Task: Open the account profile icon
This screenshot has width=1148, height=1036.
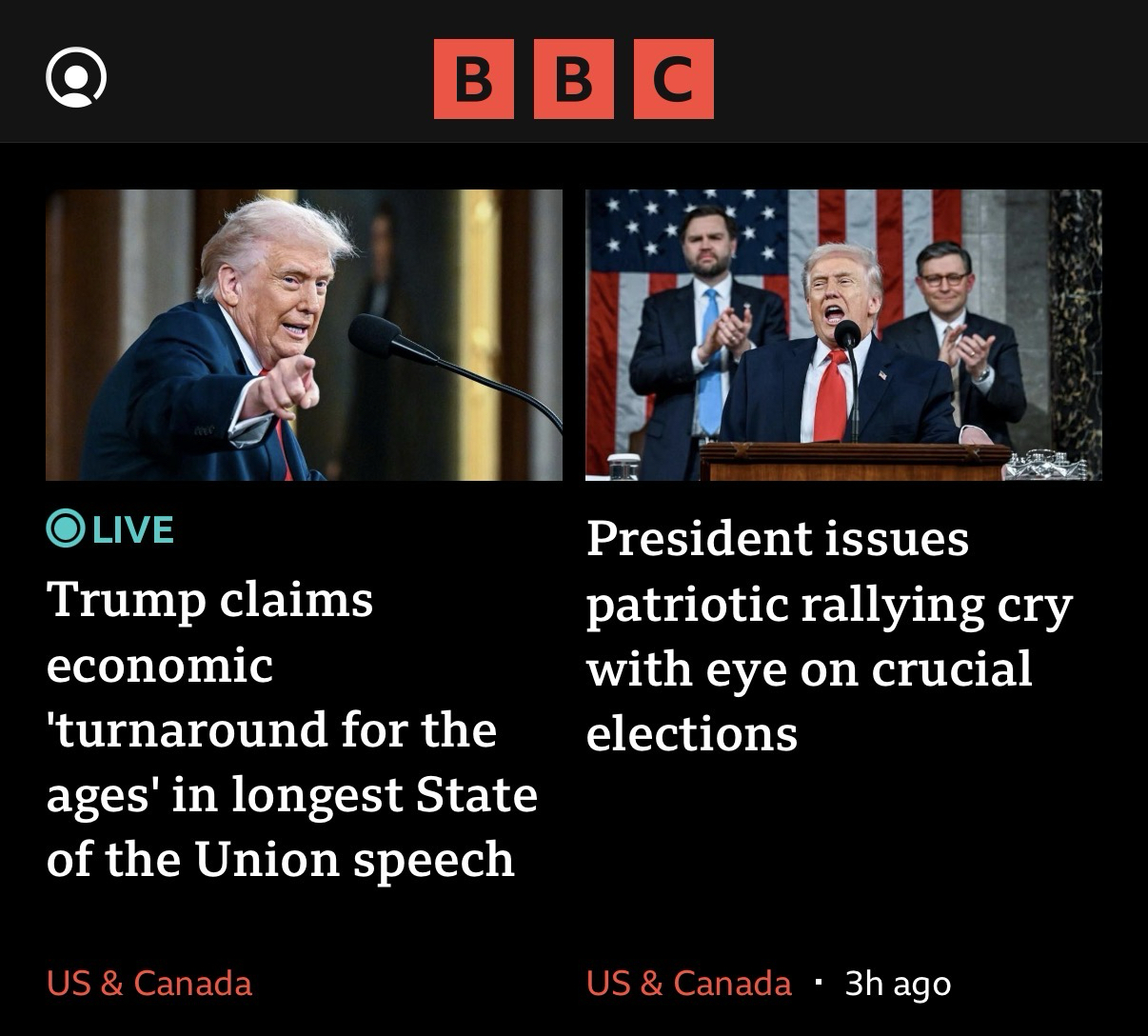Action: [75, 77]
